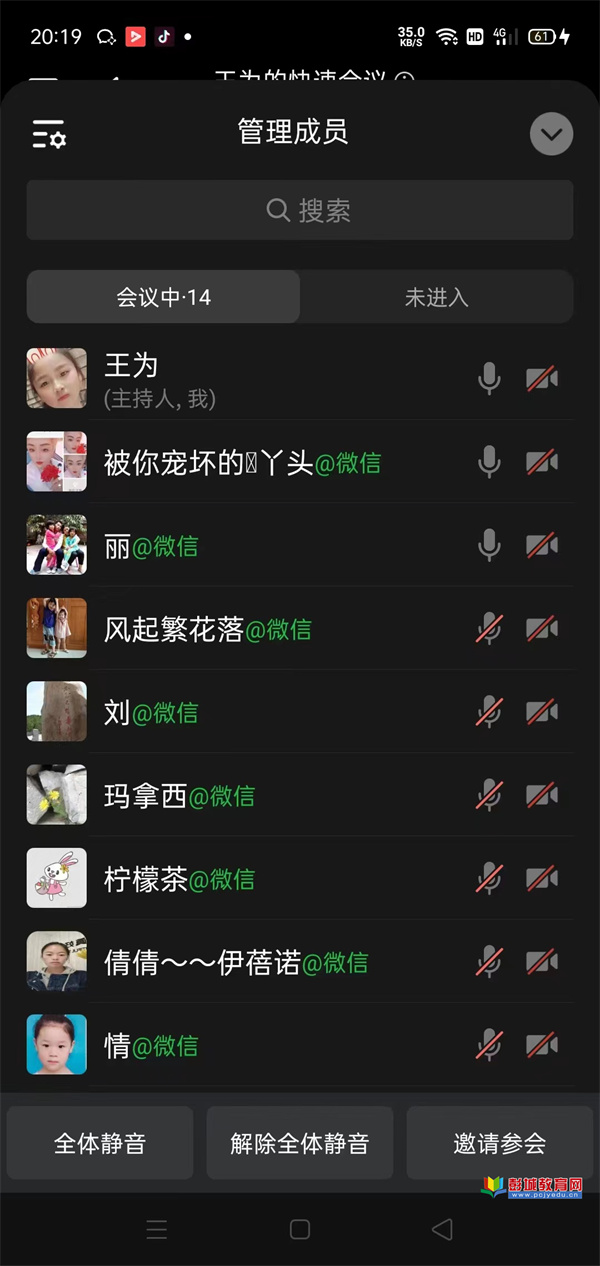Open member management settings icon

click(49, 134)
